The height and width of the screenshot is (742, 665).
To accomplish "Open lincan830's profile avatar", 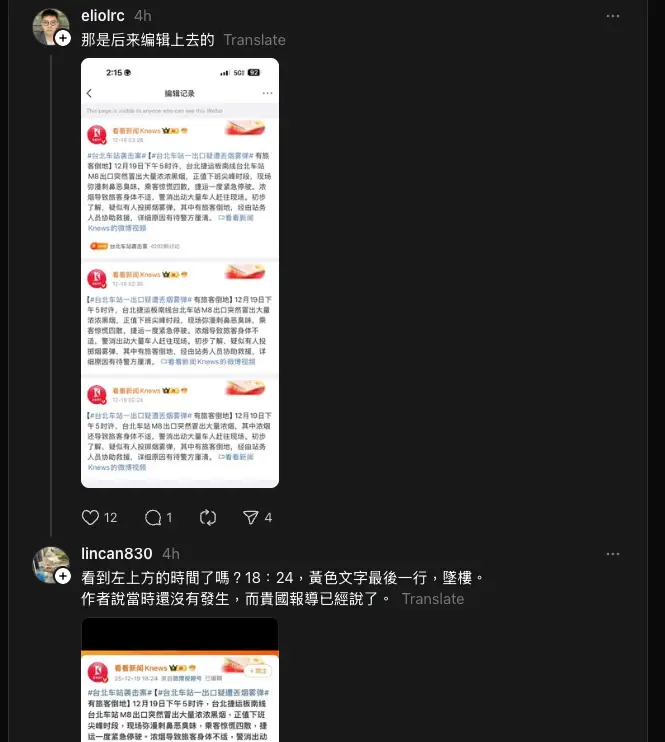I will (50, 565).
